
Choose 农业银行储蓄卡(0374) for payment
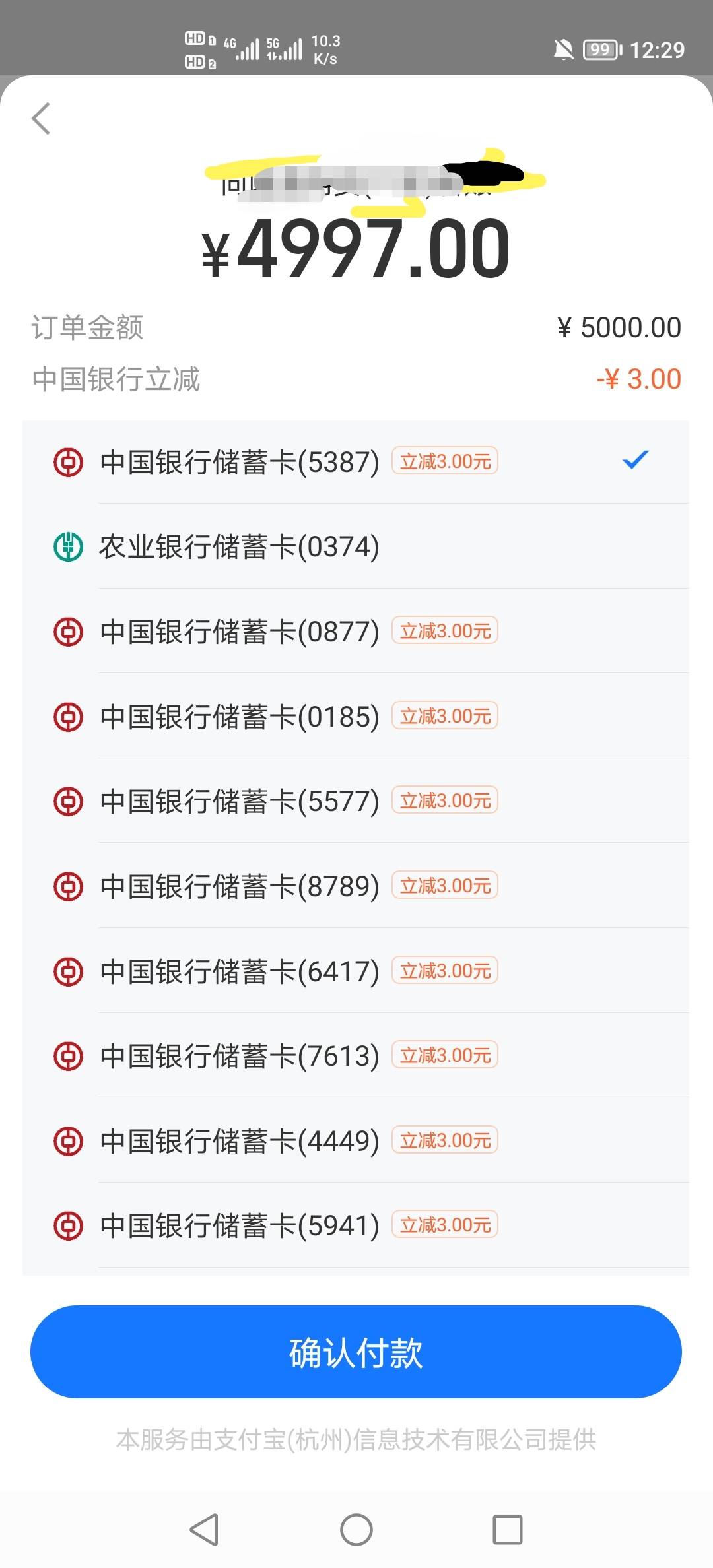[x=356, y=546]
